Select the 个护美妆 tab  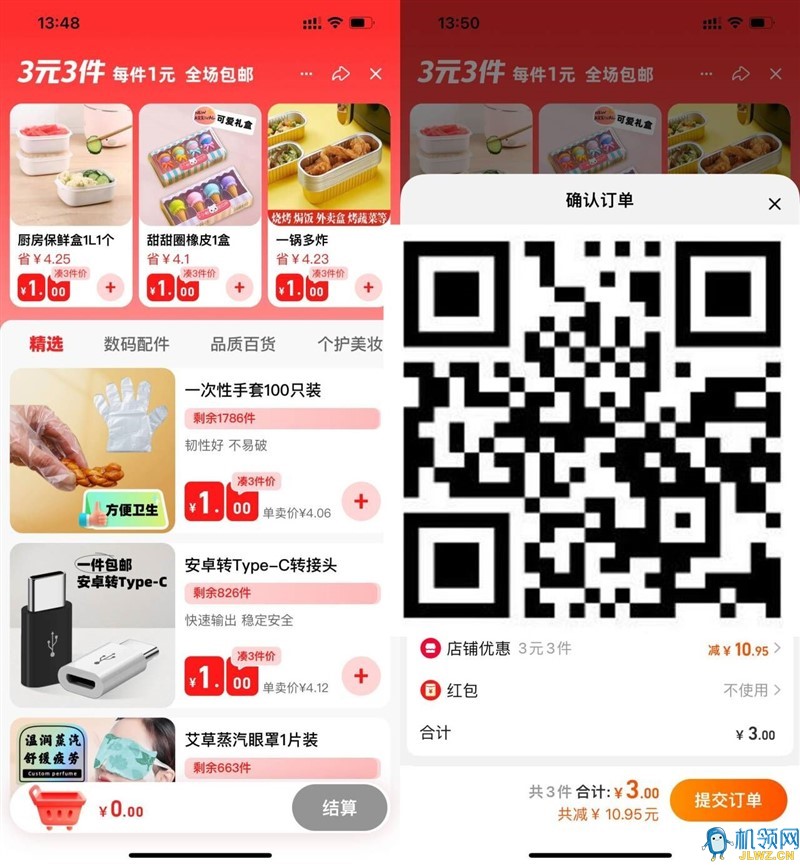click(x=350, y=344)
